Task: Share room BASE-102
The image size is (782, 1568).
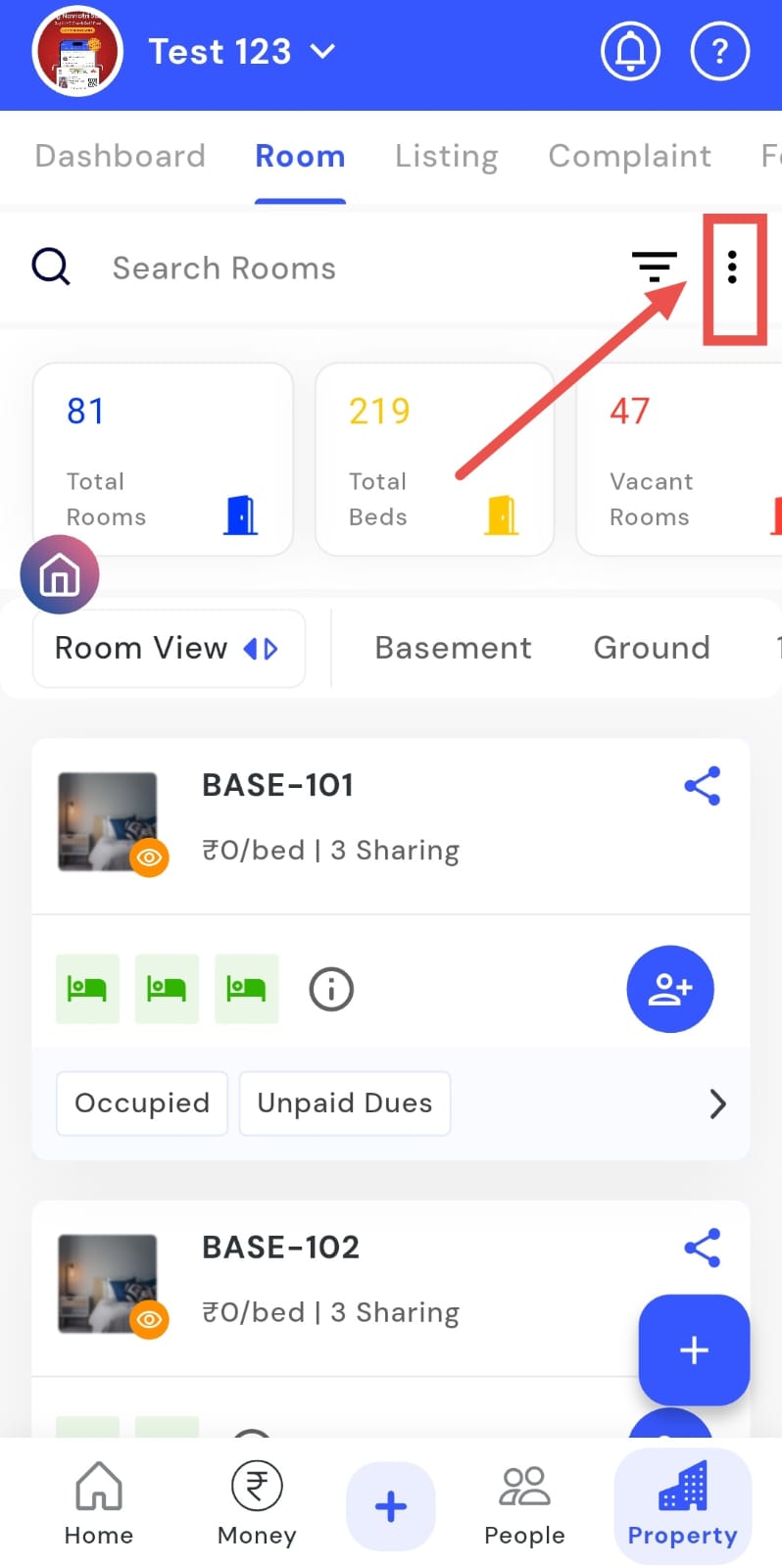Action: (702, 1248)
